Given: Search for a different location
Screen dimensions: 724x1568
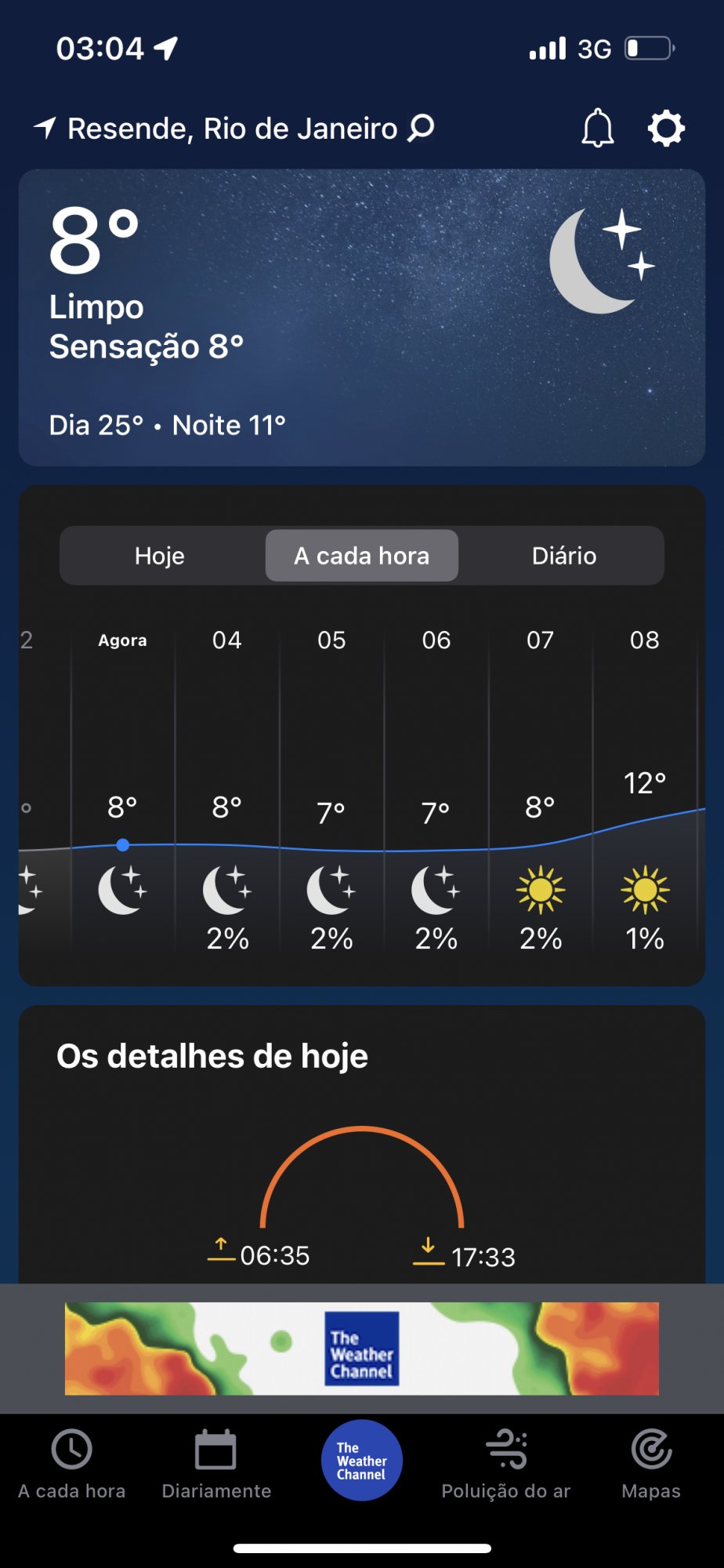Looking at the screenshot, I should 421,127.
